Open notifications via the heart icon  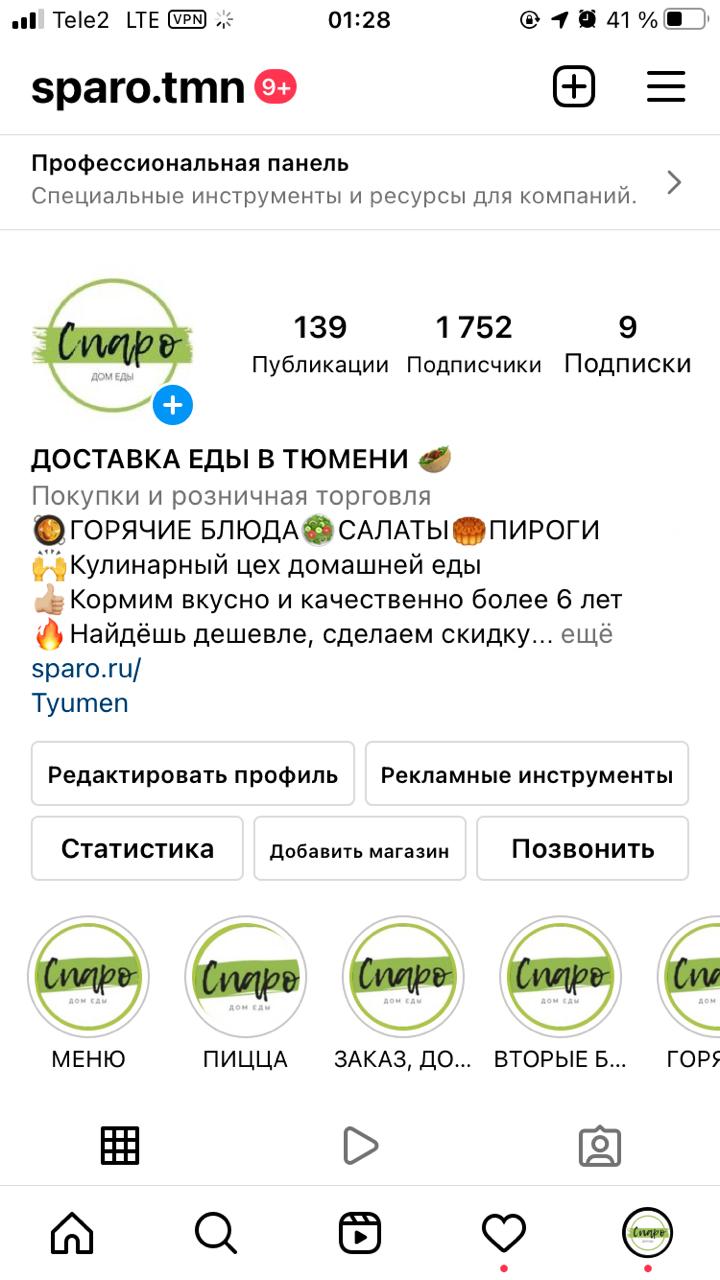tap(505, 1232)
